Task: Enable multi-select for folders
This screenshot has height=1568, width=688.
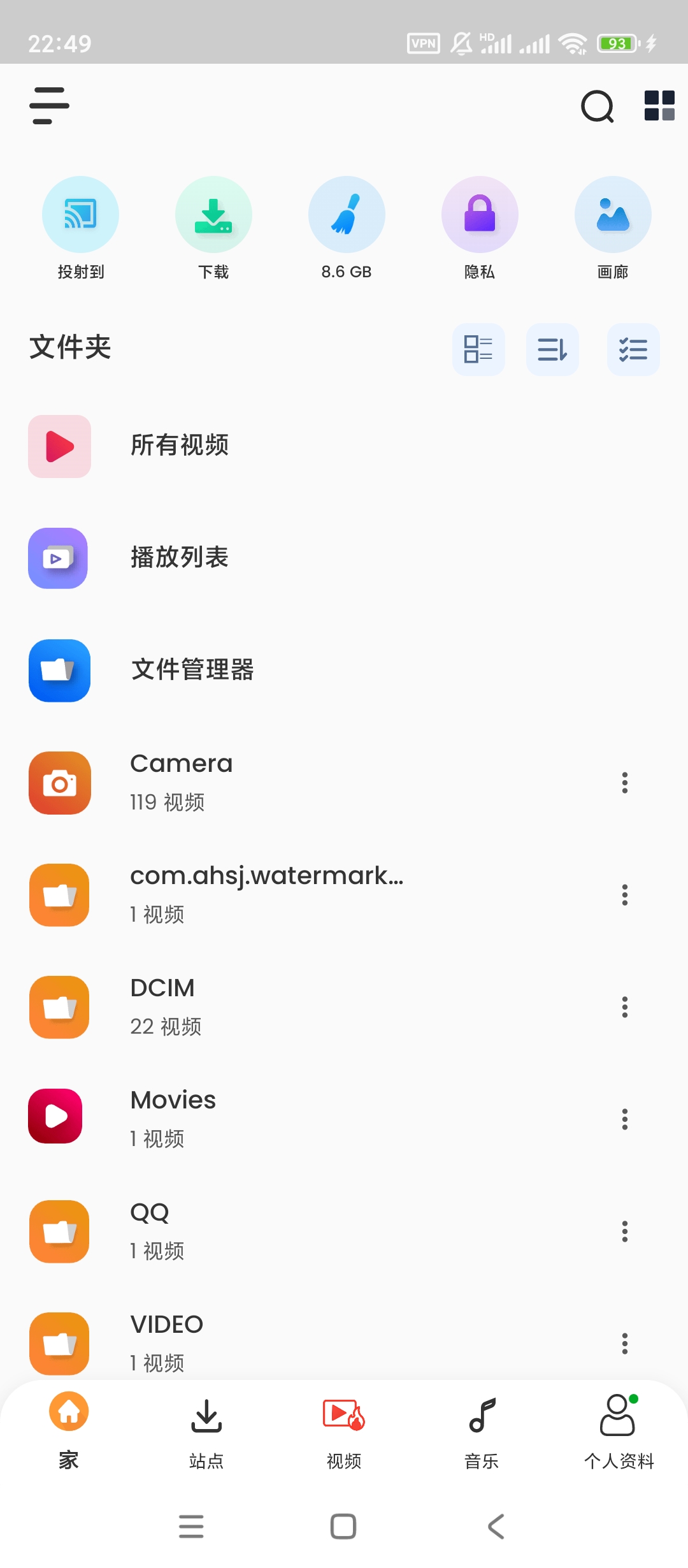Action: (x=633, y=349)
